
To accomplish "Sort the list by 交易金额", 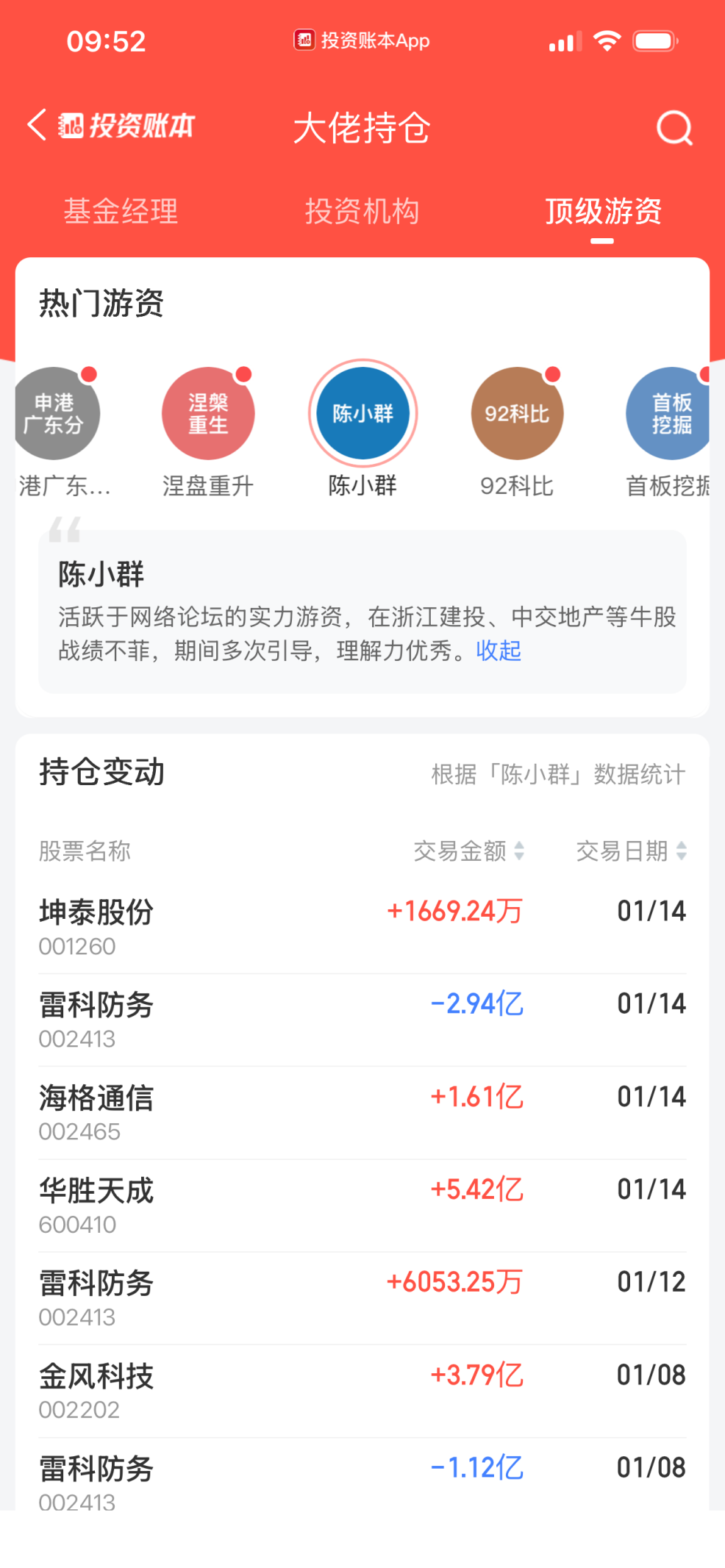I will tap(467, 852).
